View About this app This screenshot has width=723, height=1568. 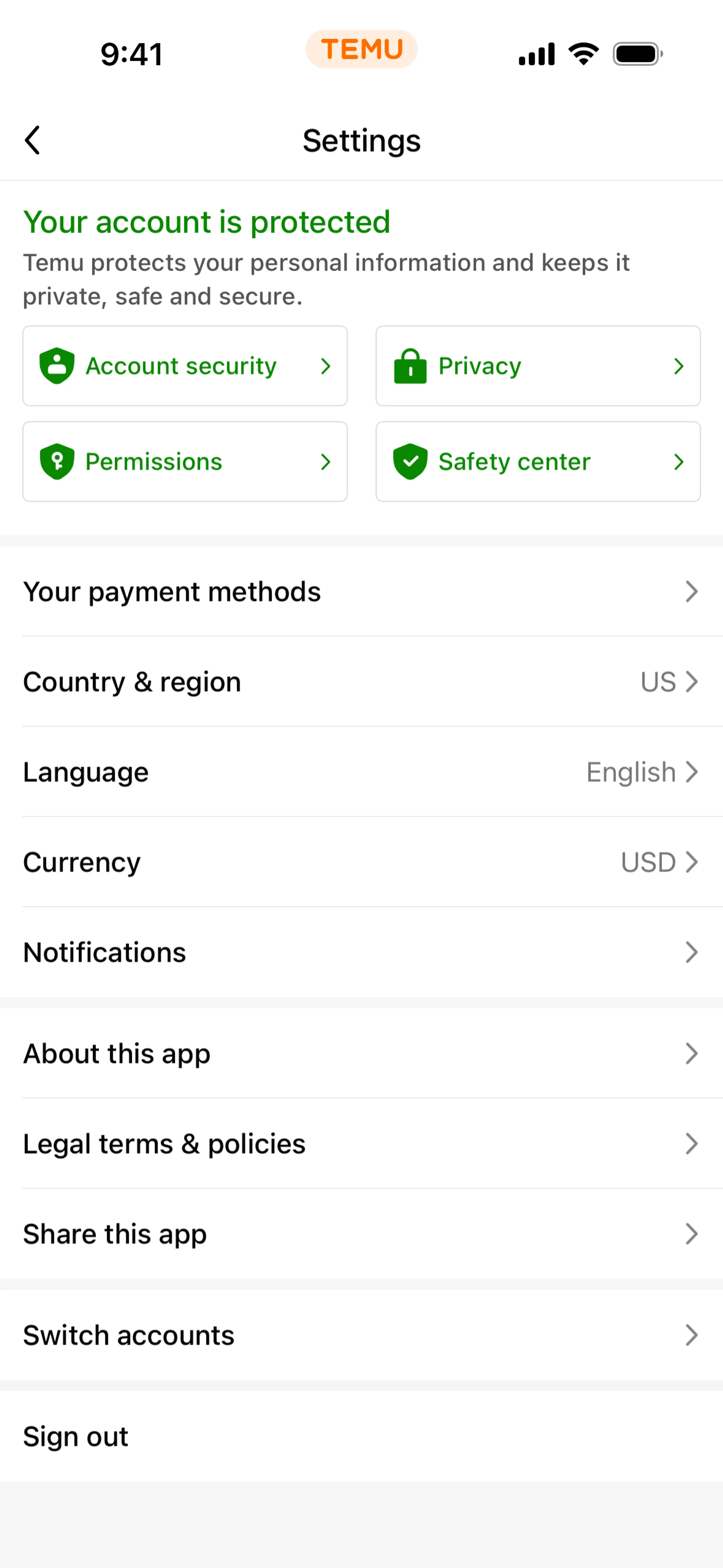tap(361, 1054)
